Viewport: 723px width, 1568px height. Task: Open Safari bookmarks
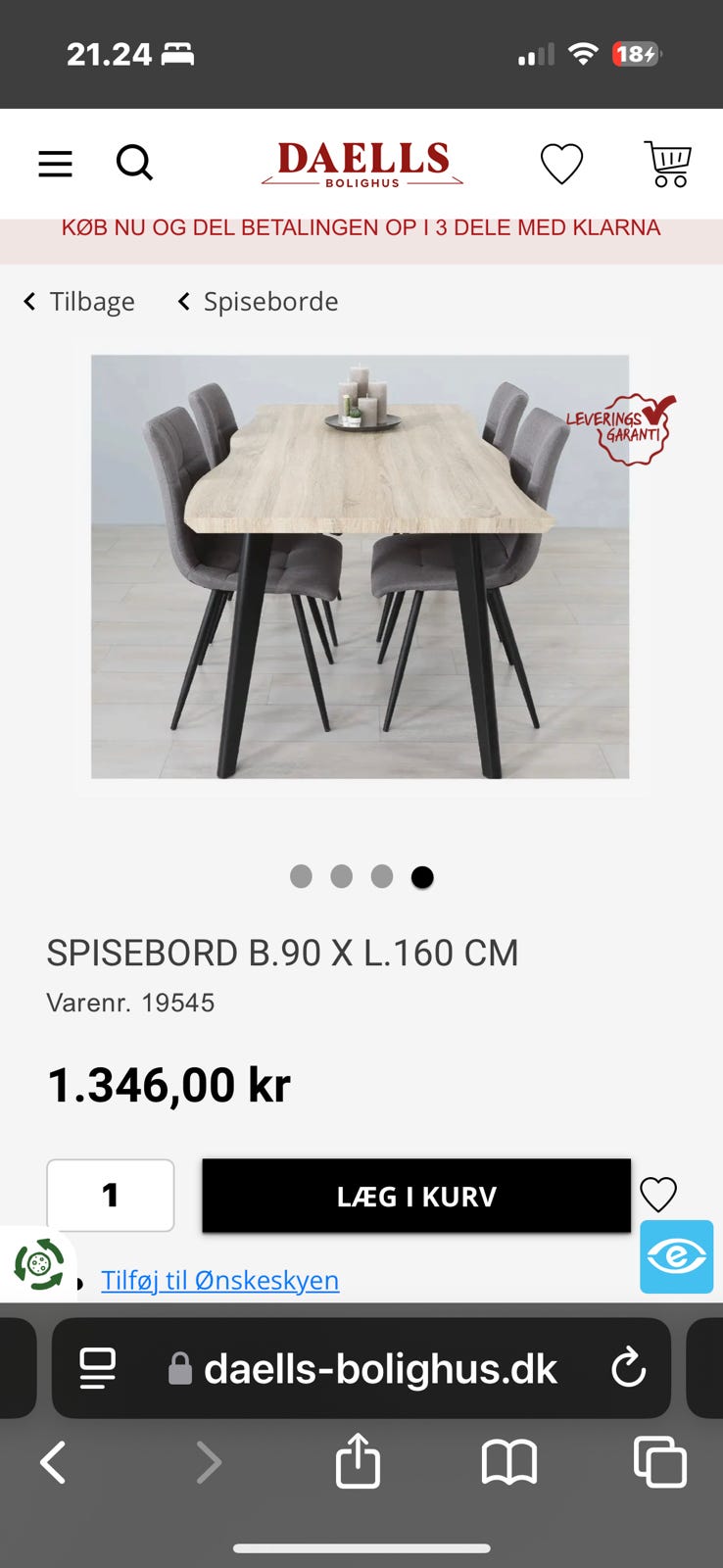tap(509, 1462)
